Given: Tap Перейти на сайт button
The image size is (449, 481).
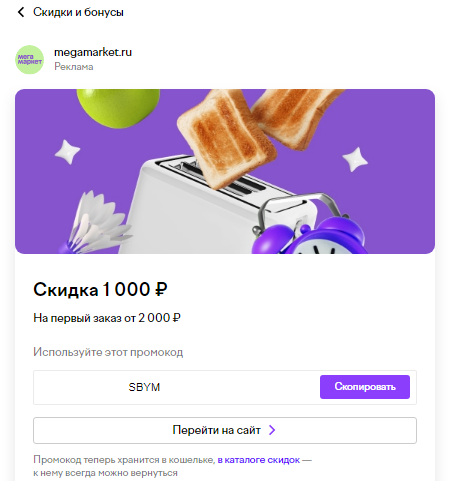Looking at the screenshot, I should (x=225, y=430).
